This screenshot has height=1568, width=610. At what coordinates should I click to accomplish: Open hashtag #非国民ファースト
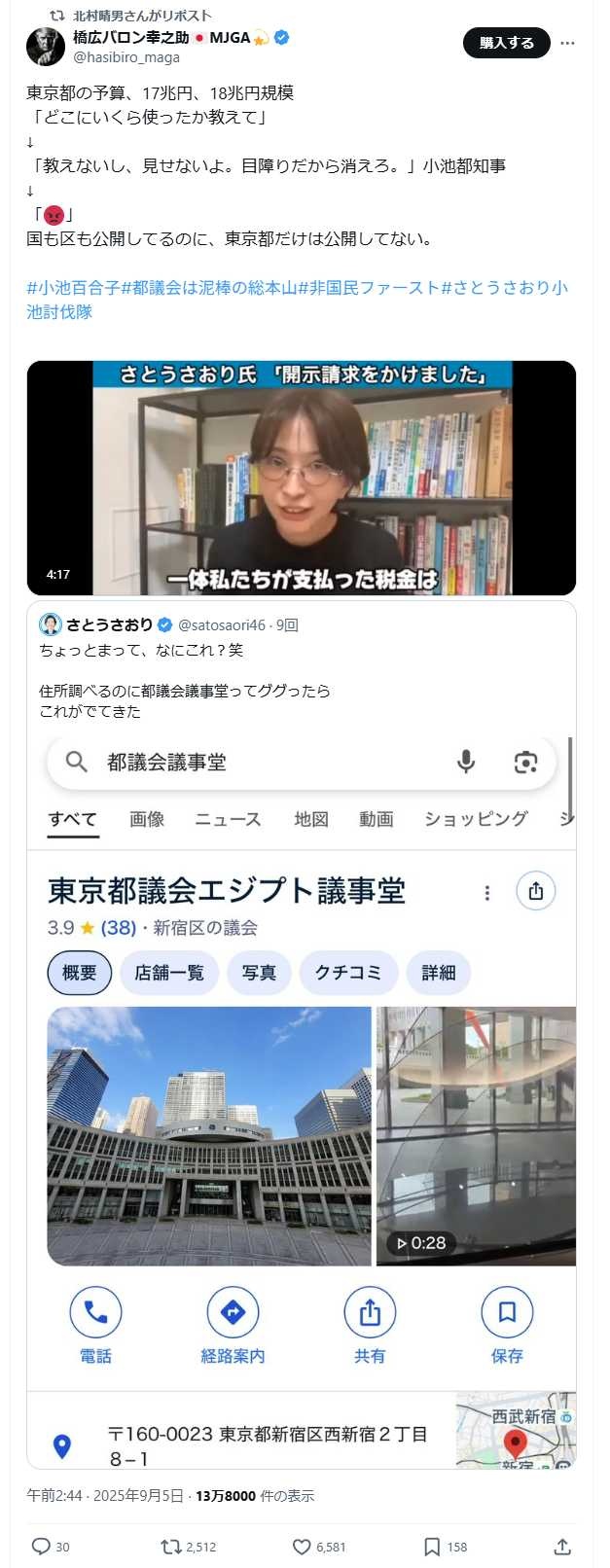369,288
